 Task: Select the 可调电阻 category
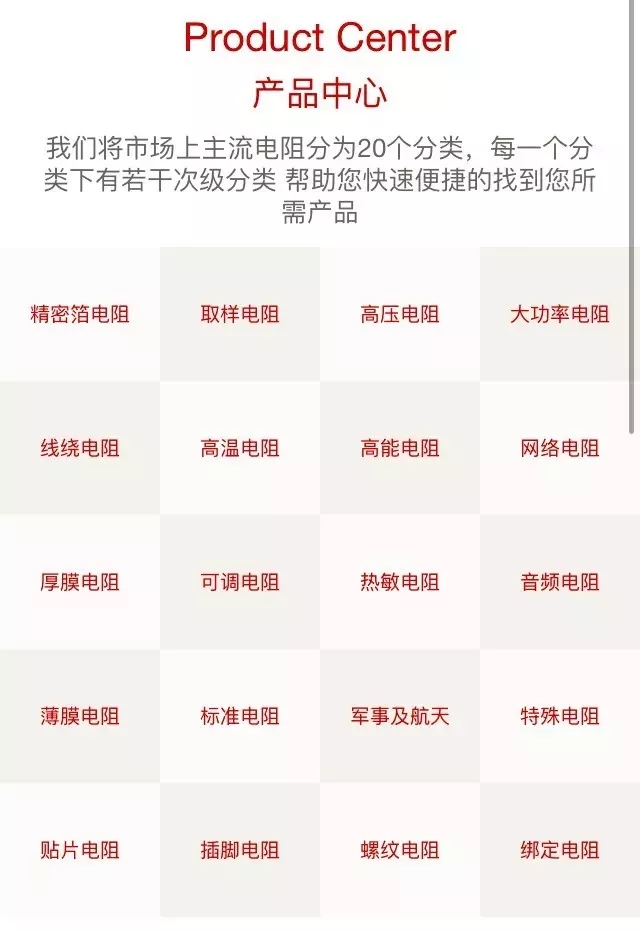coord(240,582)
